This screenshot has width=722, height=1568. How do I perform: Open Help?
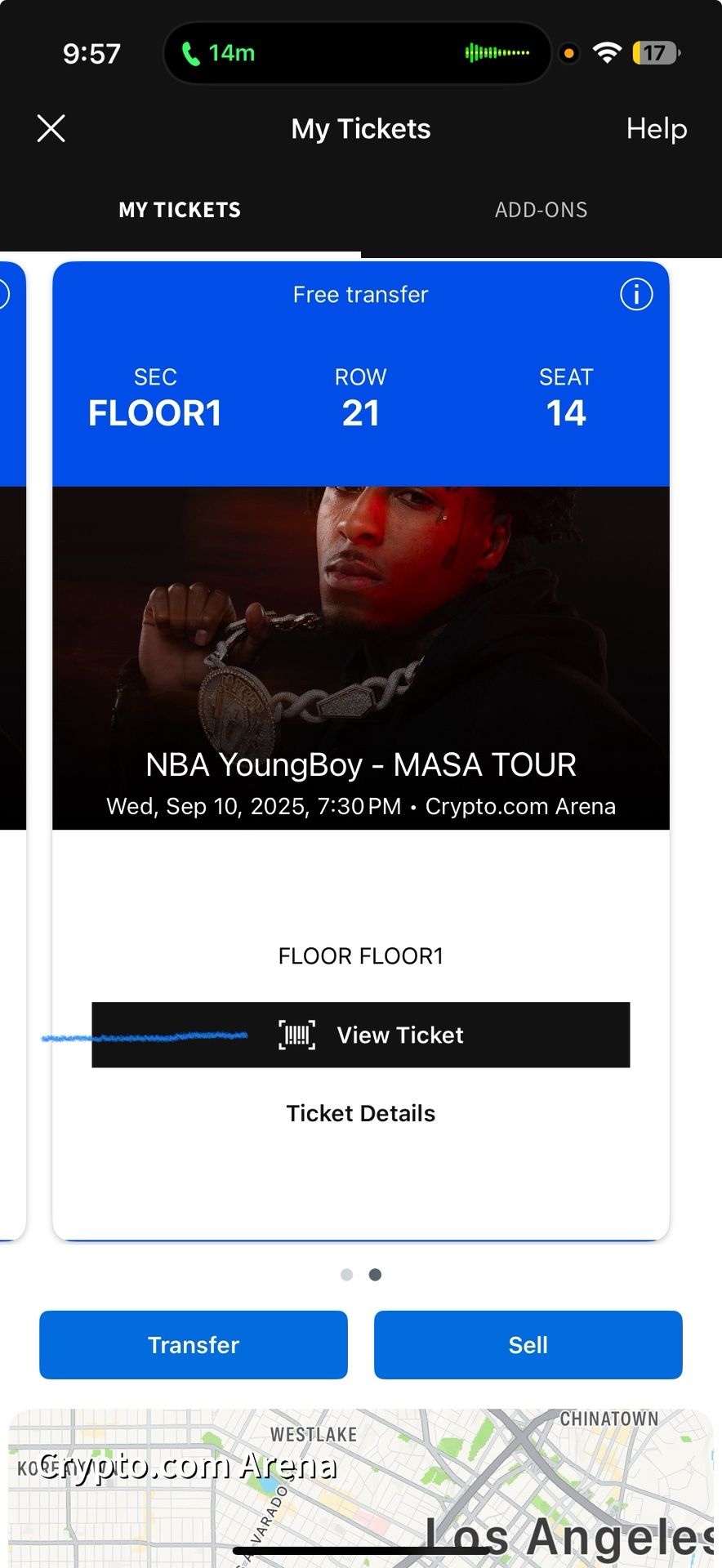pos(656,128)
